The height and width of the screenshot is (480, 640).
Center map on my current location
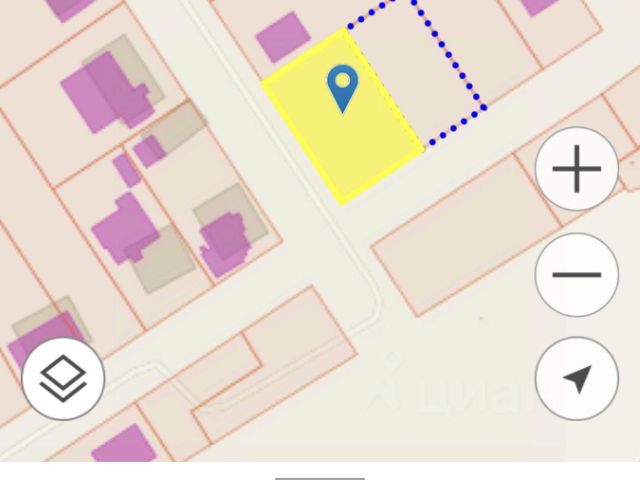pyautogui.click(x=577, y=379)
